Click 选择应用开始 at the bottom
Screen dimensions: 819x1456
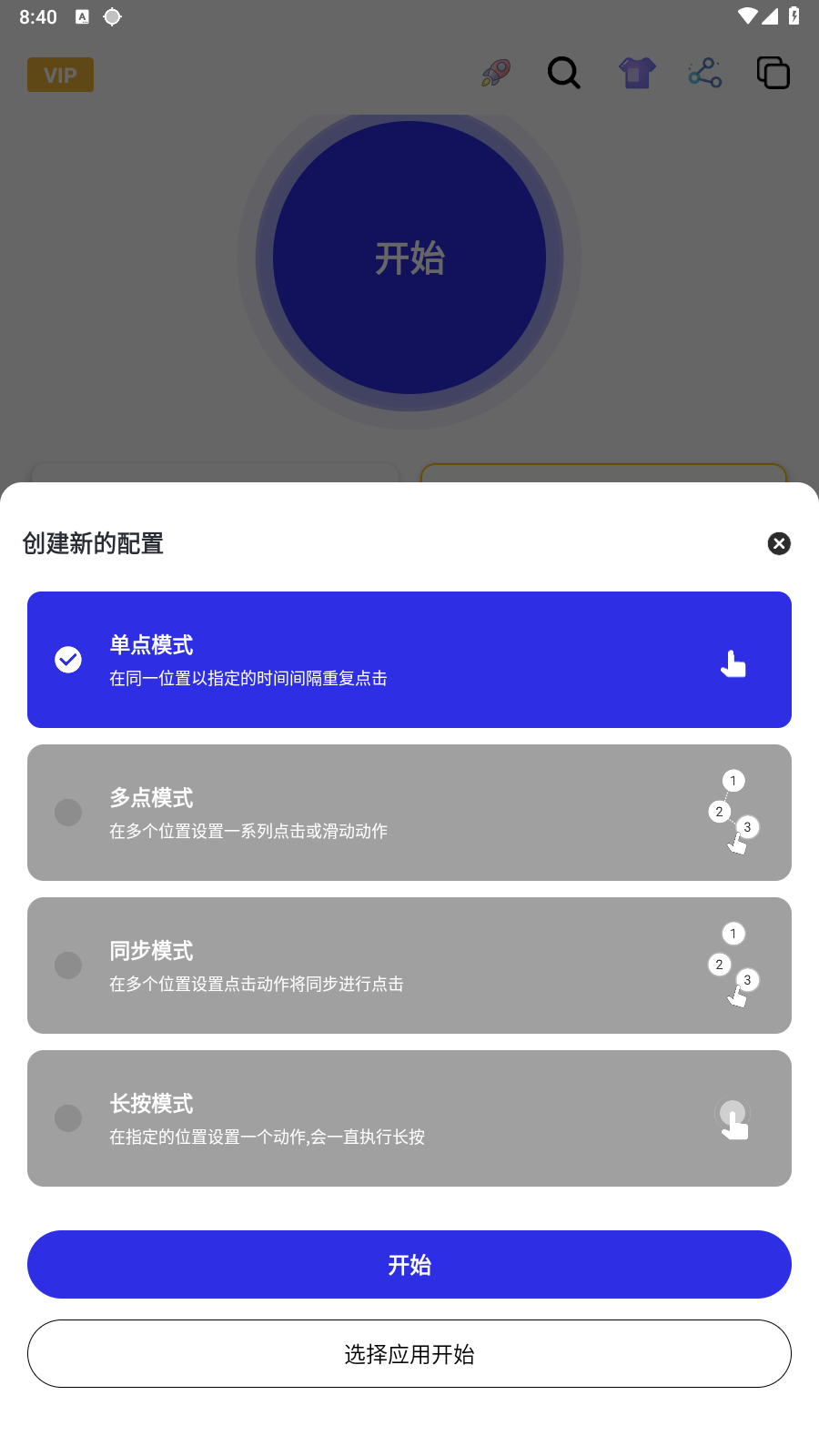409,1353
